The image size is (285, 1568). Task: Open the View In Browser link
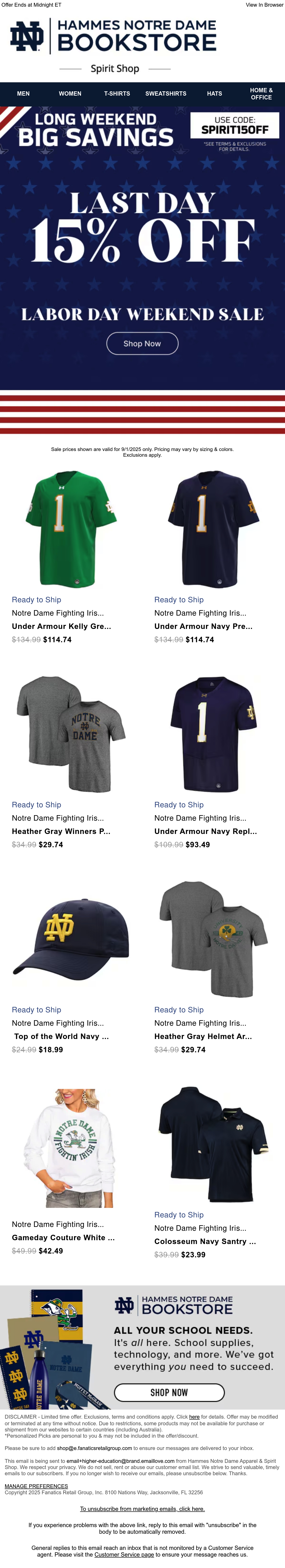(x=264, y=5)
